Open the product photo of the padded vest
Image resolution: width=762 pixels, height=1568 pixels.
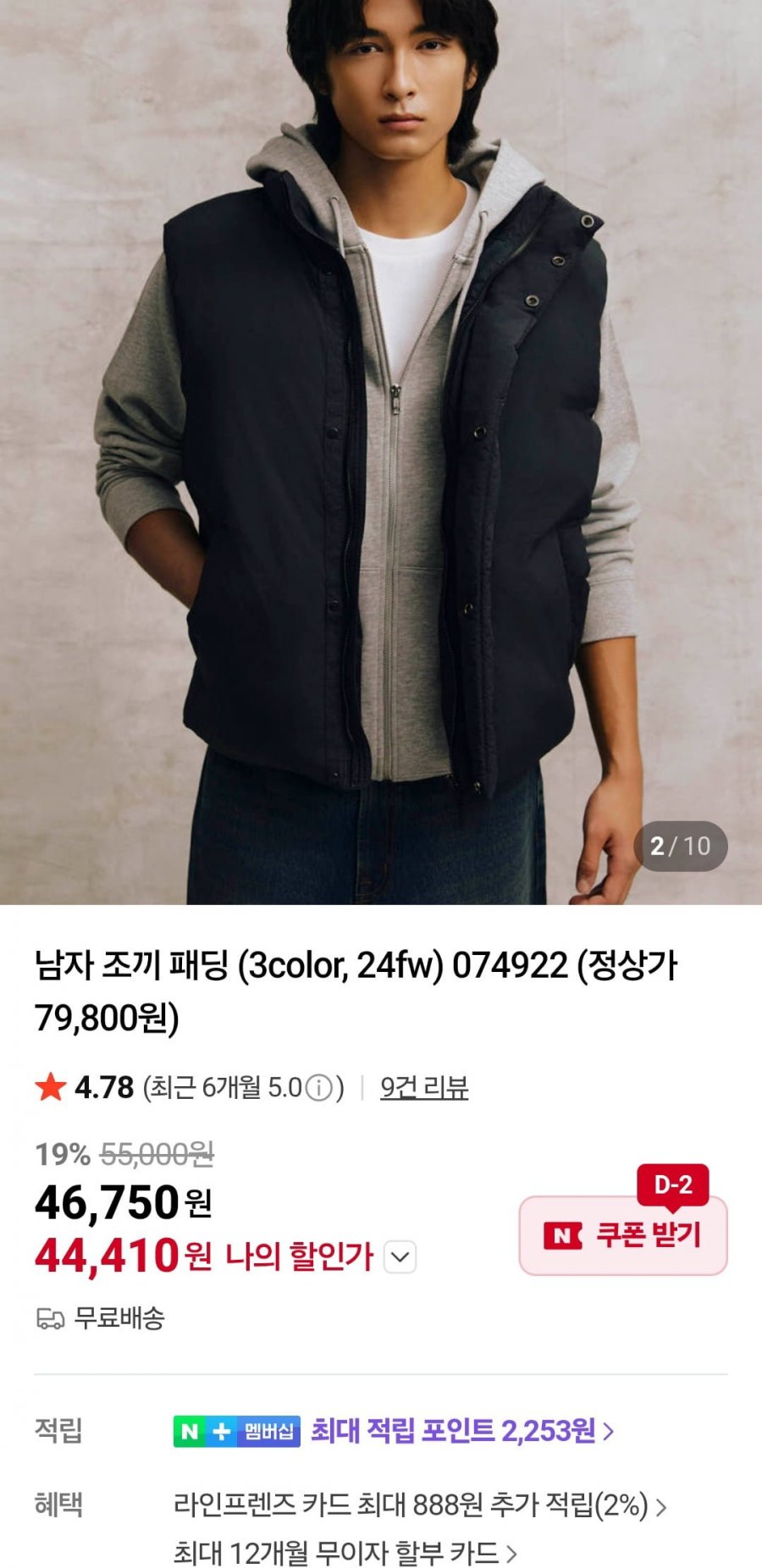[381, 452]
